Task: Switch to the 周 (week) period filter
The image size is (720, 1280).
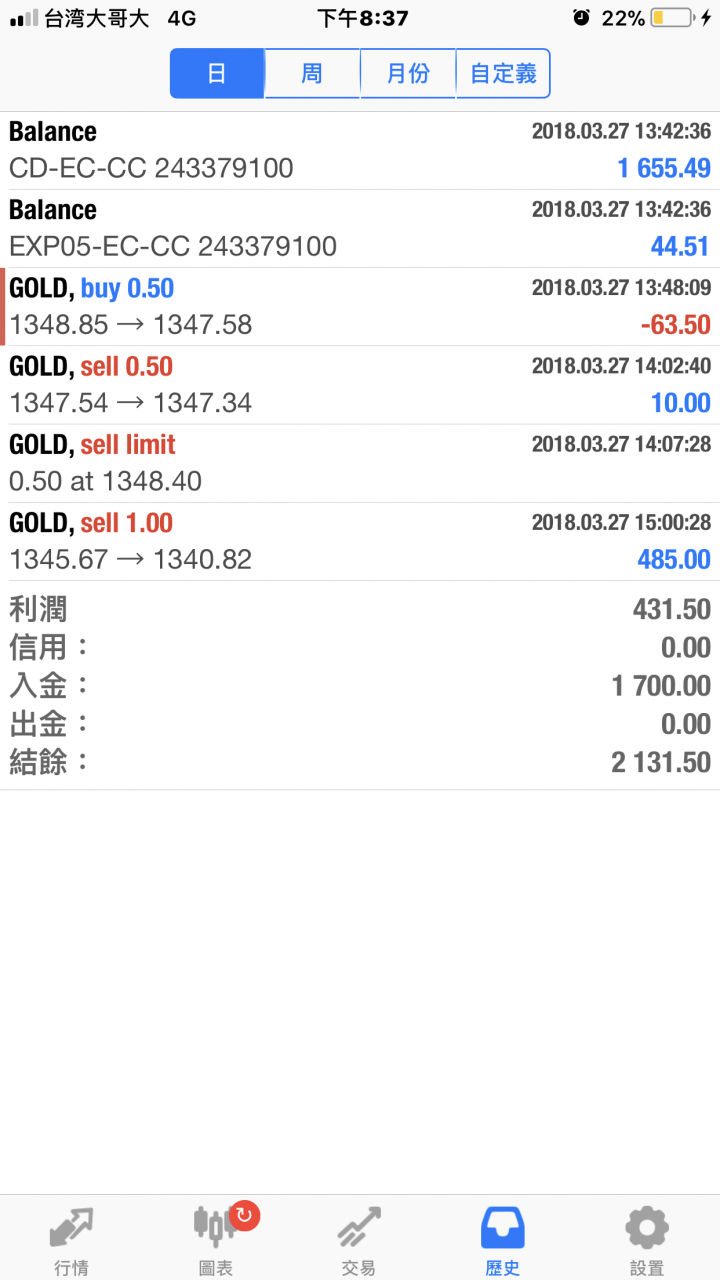Action: click(x=312, y=74)
